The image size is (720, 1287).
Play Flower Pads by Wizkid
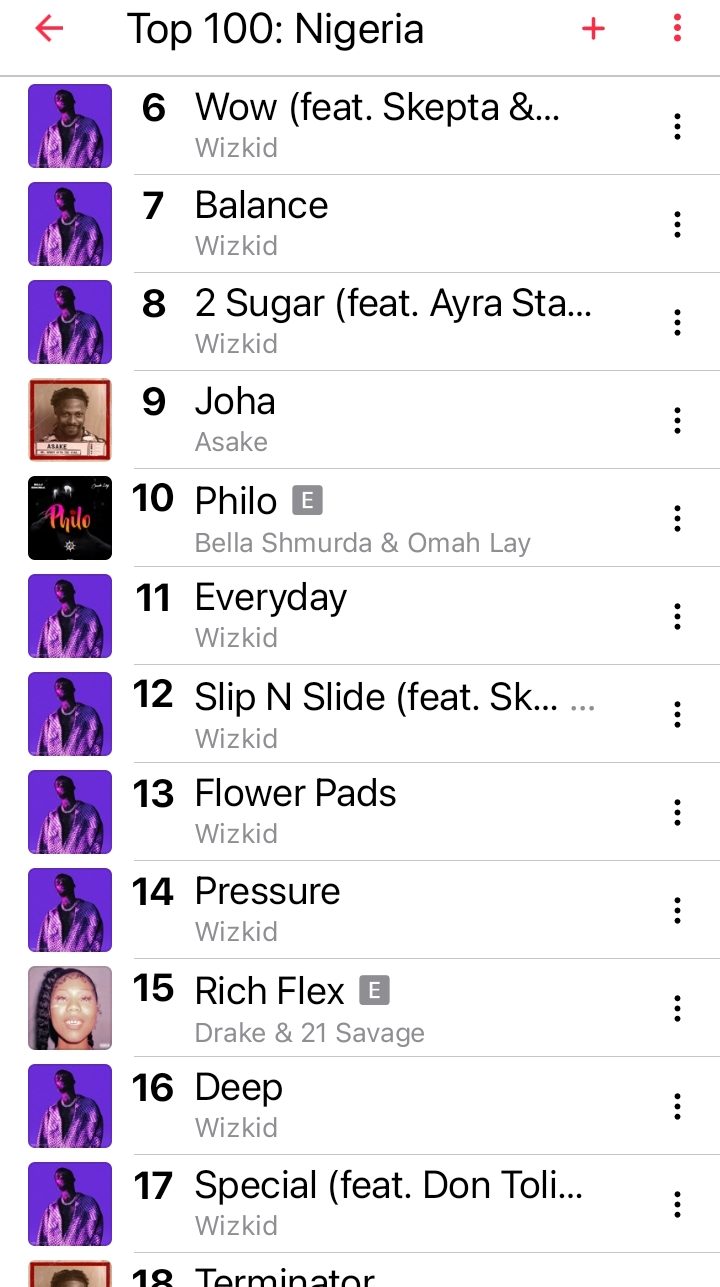tap(360, 812)
